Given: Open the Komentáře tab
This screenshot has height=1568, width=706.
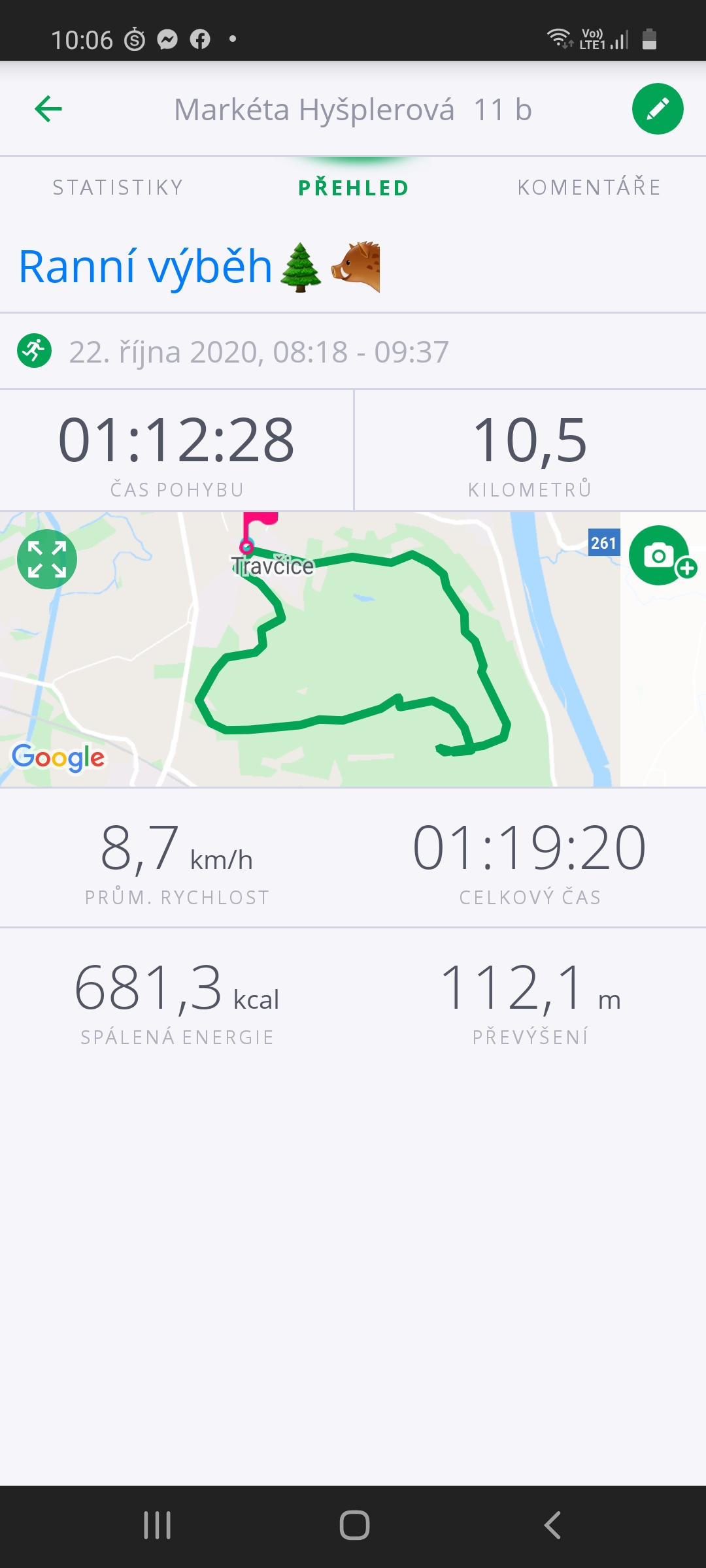Looking at the screenshot, I should tap(589, 188).
